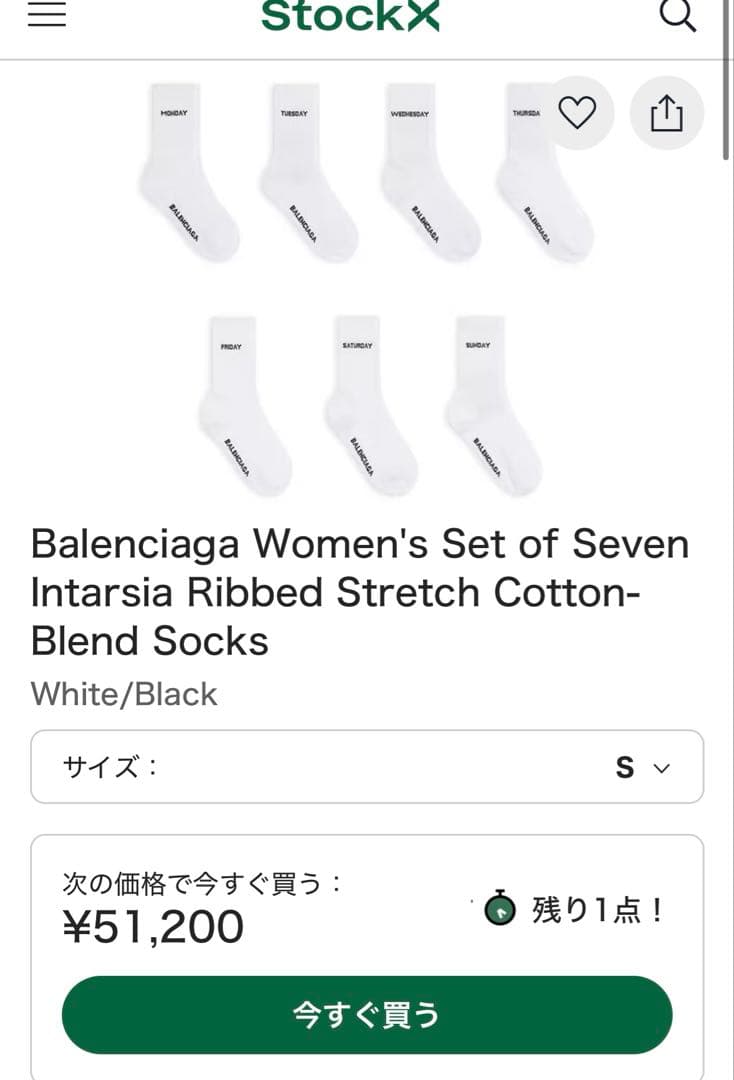Image resolution: width=734 pixels, height=1080 pixels.
Task: Click the chevron next to size S
Action: point(658,769)
